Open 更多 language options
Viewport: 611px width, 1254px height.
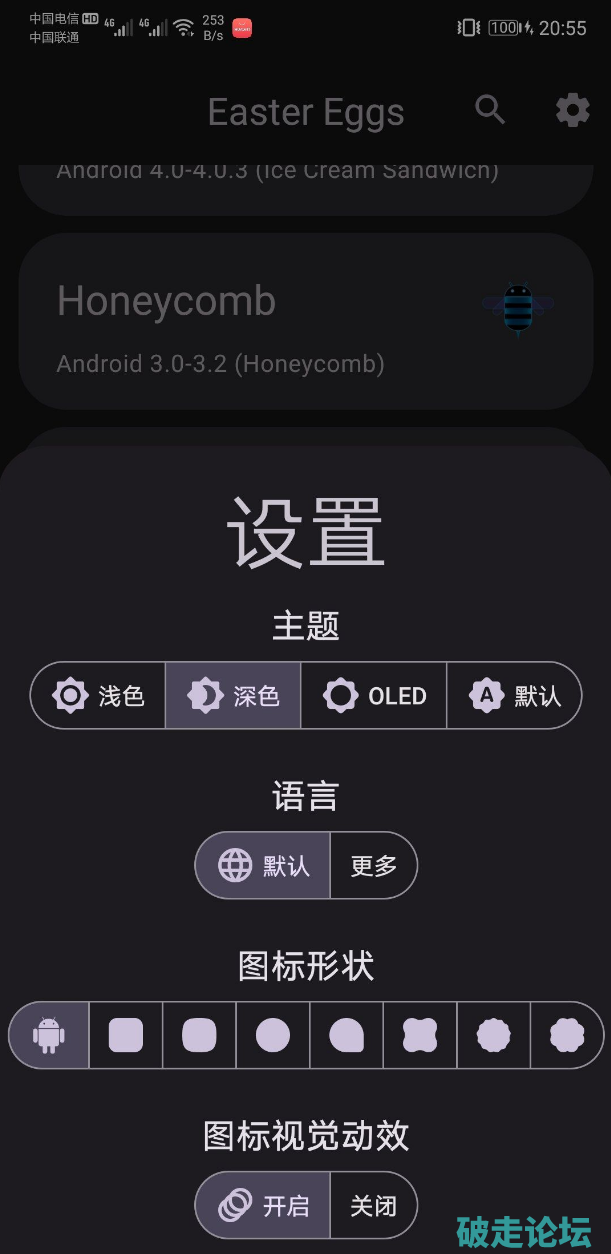pyautogui.click(x=374, y=866)
